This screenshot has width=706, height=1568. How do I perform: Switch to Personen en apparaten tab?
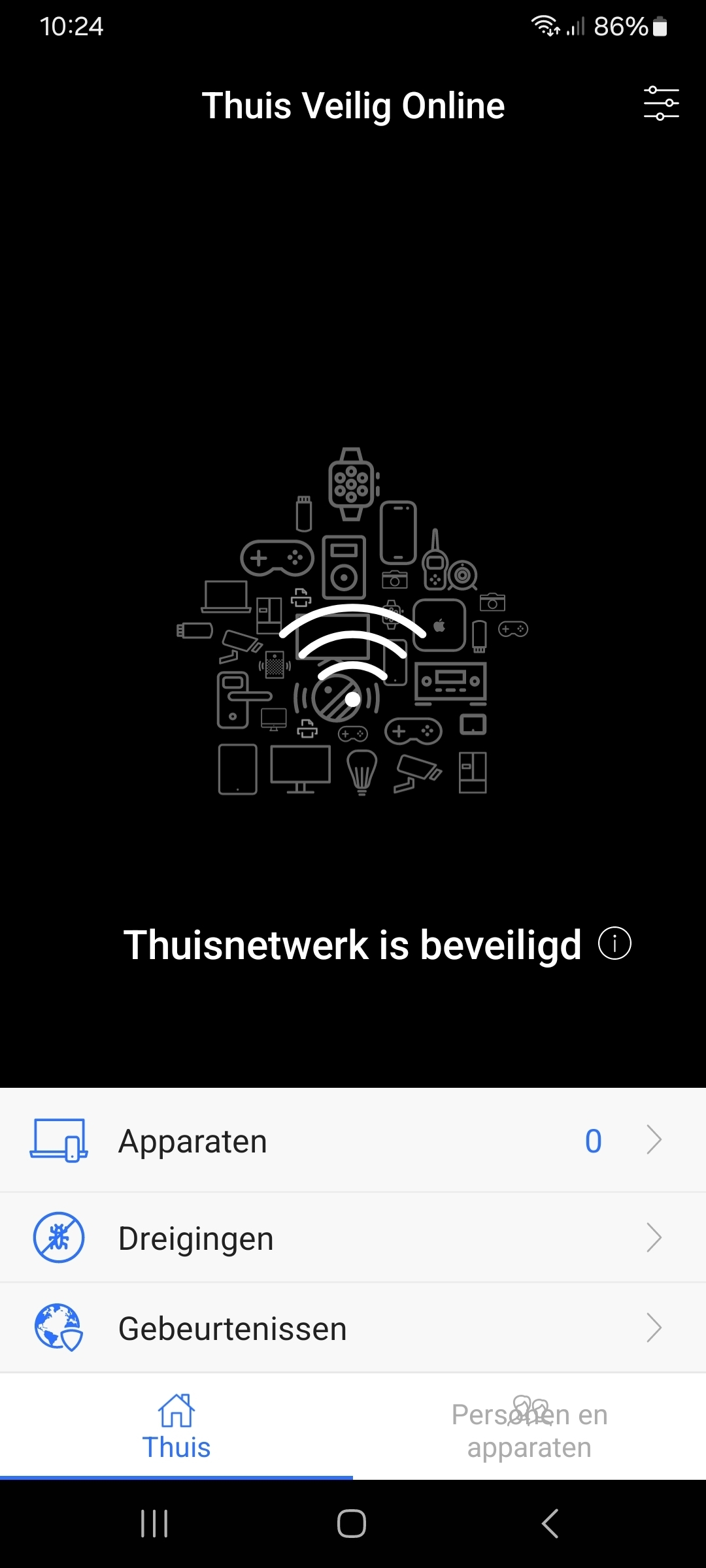529,1427
